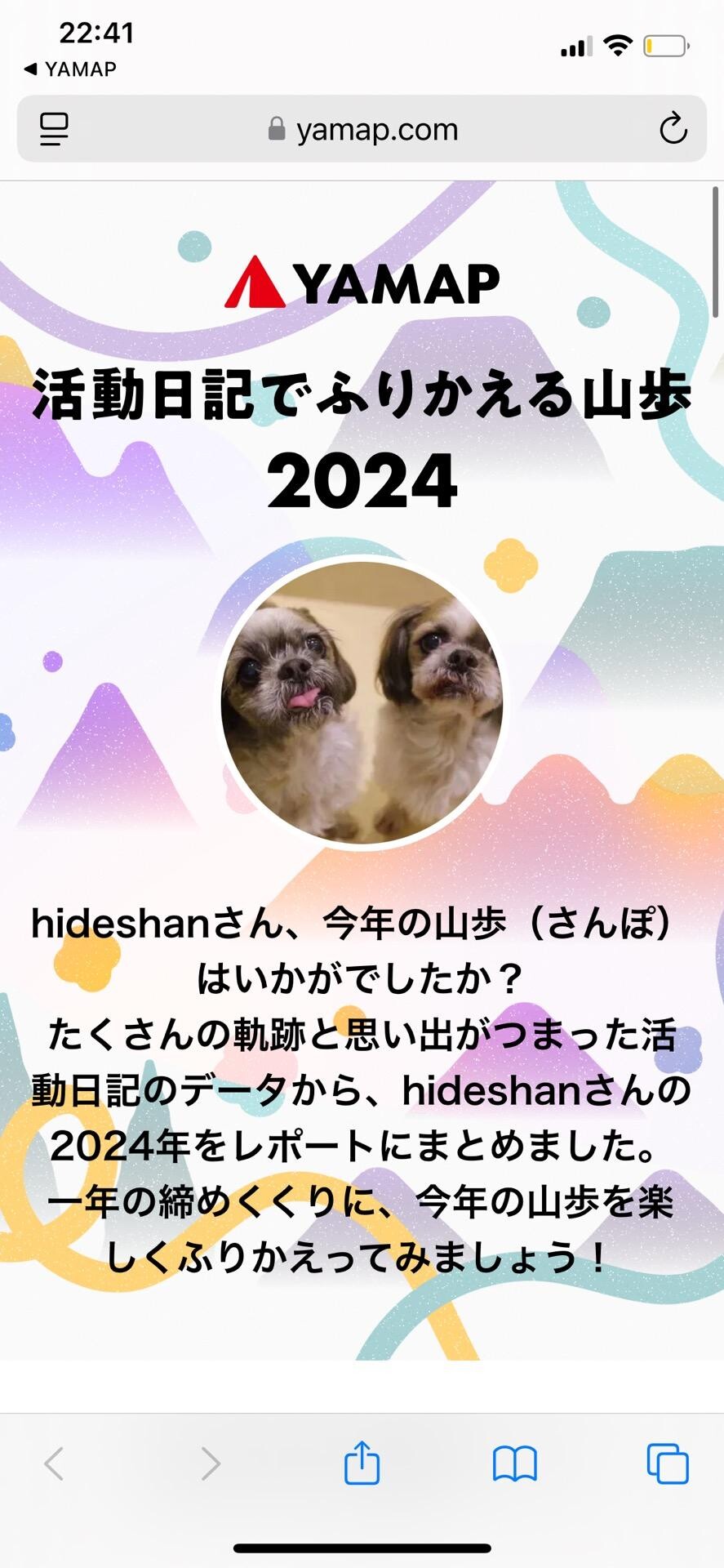
Task: Open the yamap.com address field
Action: (x=376, y=129)
